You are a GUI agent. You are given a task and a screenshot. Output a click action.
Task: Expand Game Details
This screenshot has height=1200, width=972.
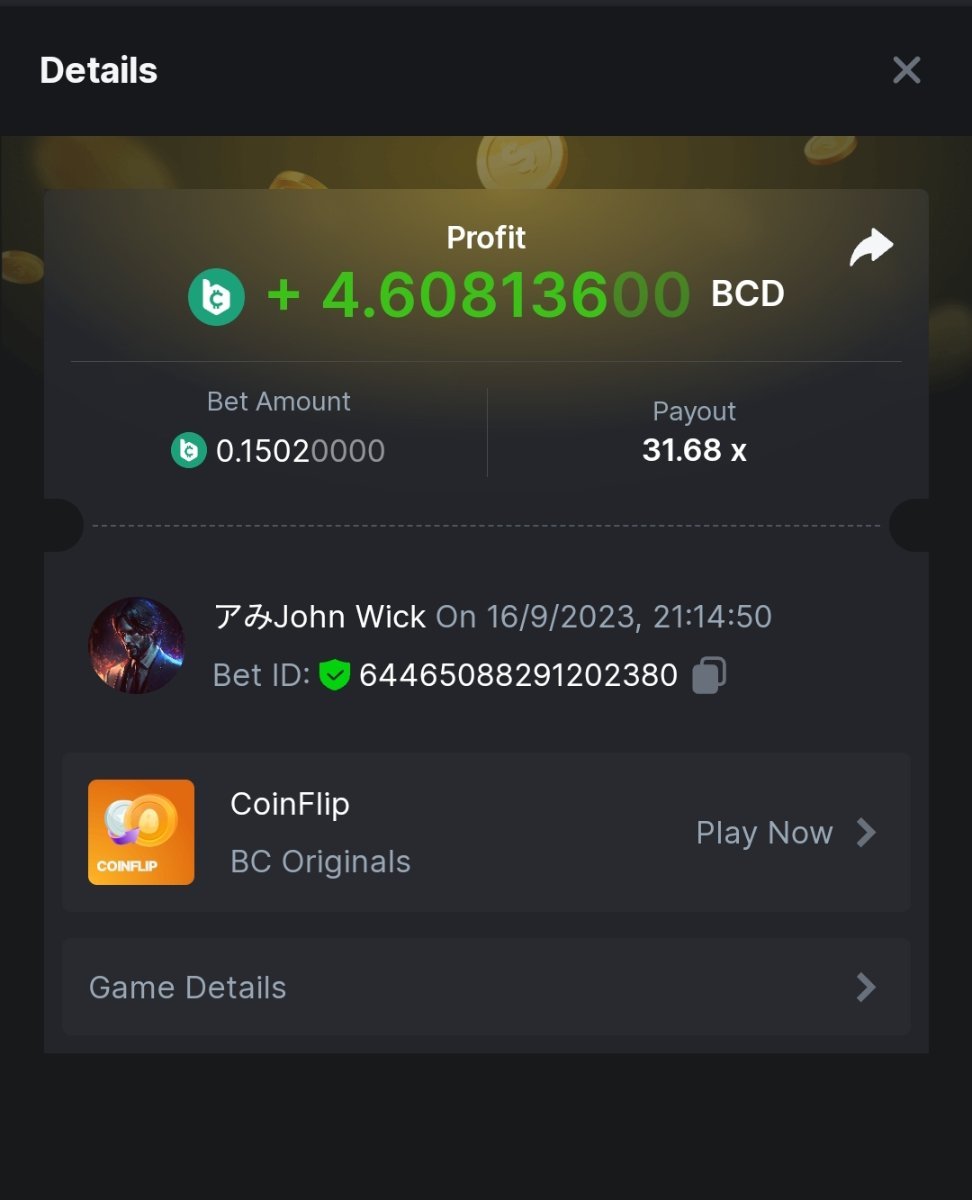click(x=486, y=987)
